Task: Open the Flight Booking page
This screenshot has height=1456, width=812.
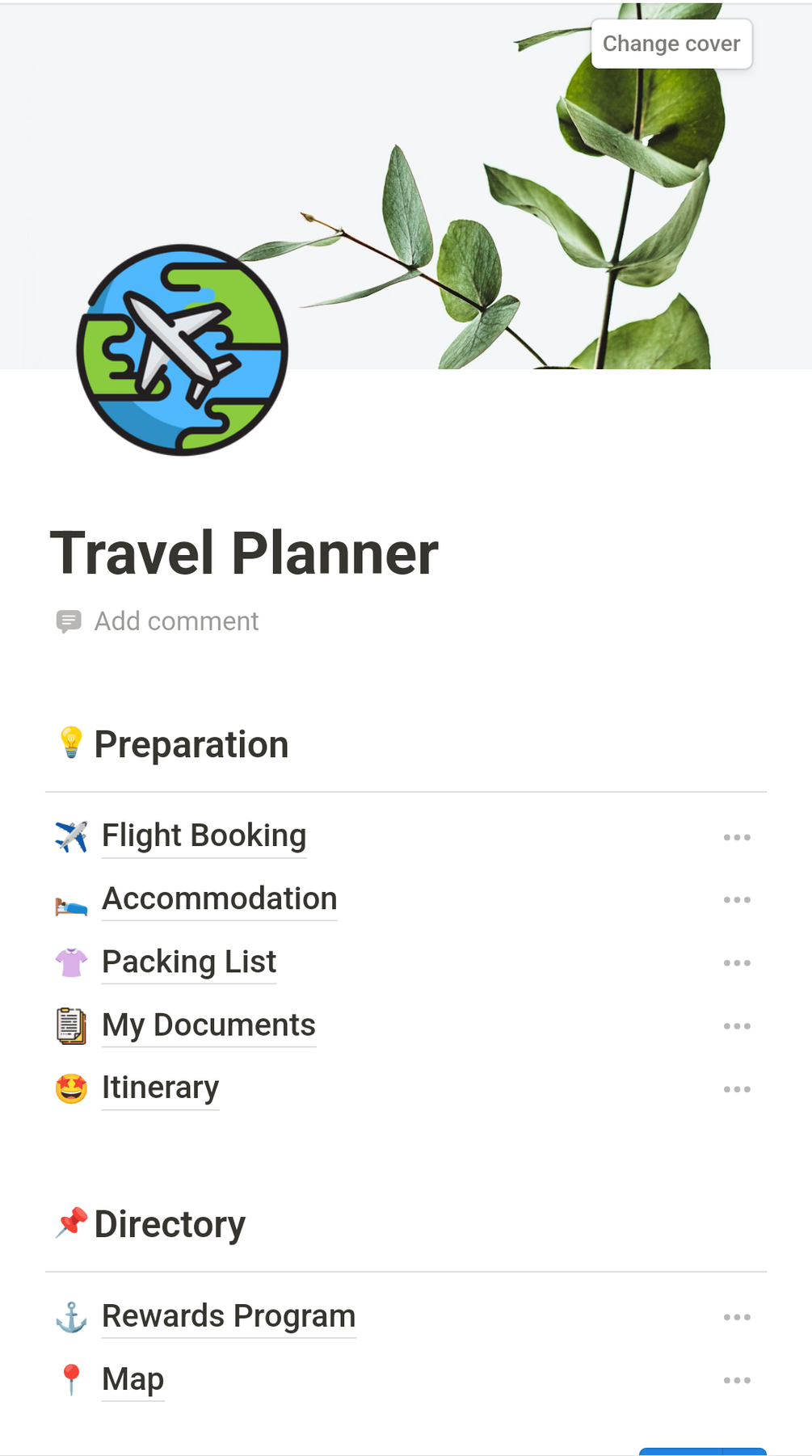Action: [x=204, y=835]
